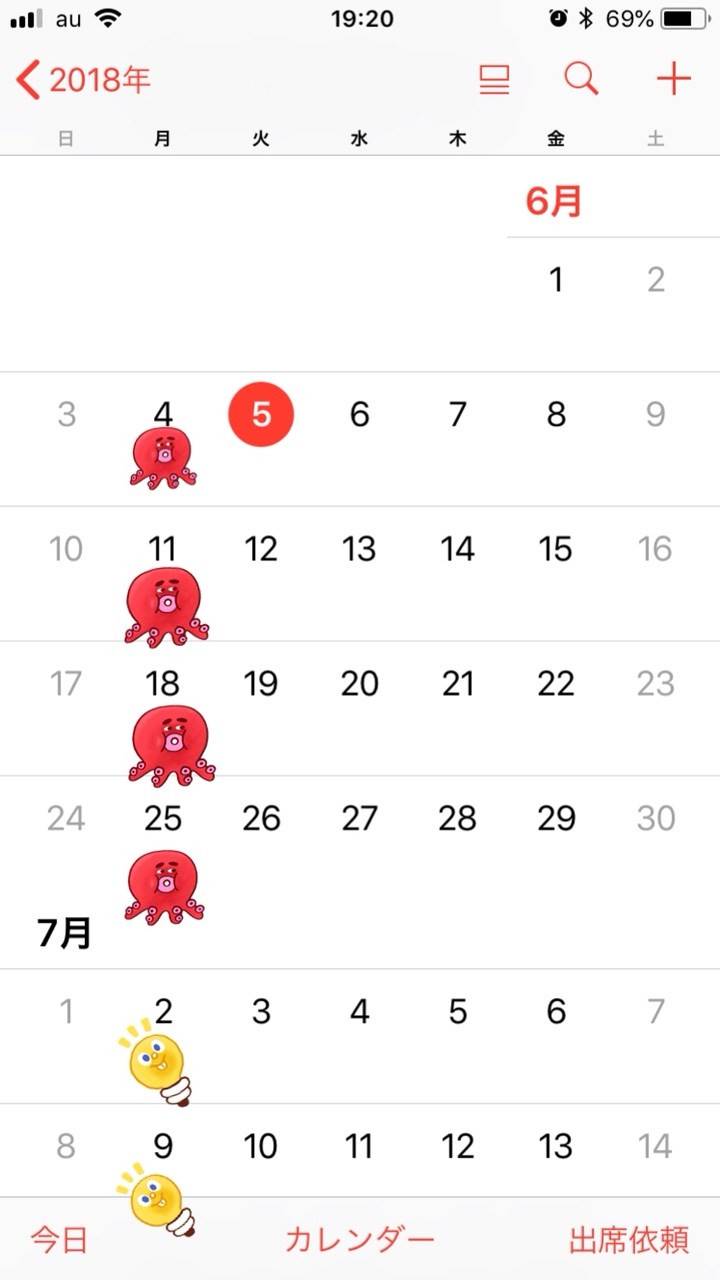The width and height of the screenshot is (720, 1280).
Task: Toggle the event list view icon
Action: click(x=494, y=79)
